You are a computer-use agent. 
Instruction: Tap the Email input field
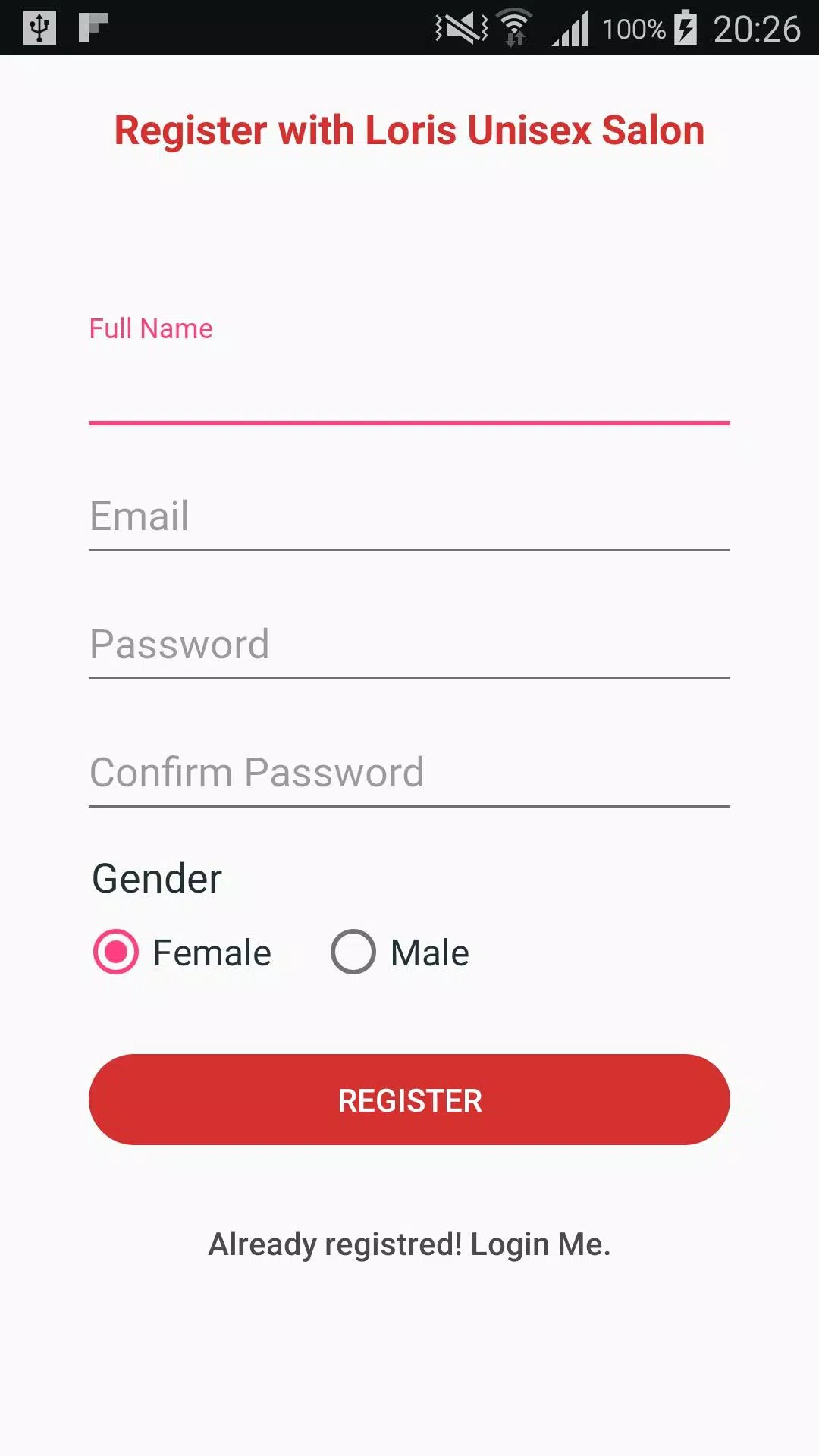pos(409,517)
